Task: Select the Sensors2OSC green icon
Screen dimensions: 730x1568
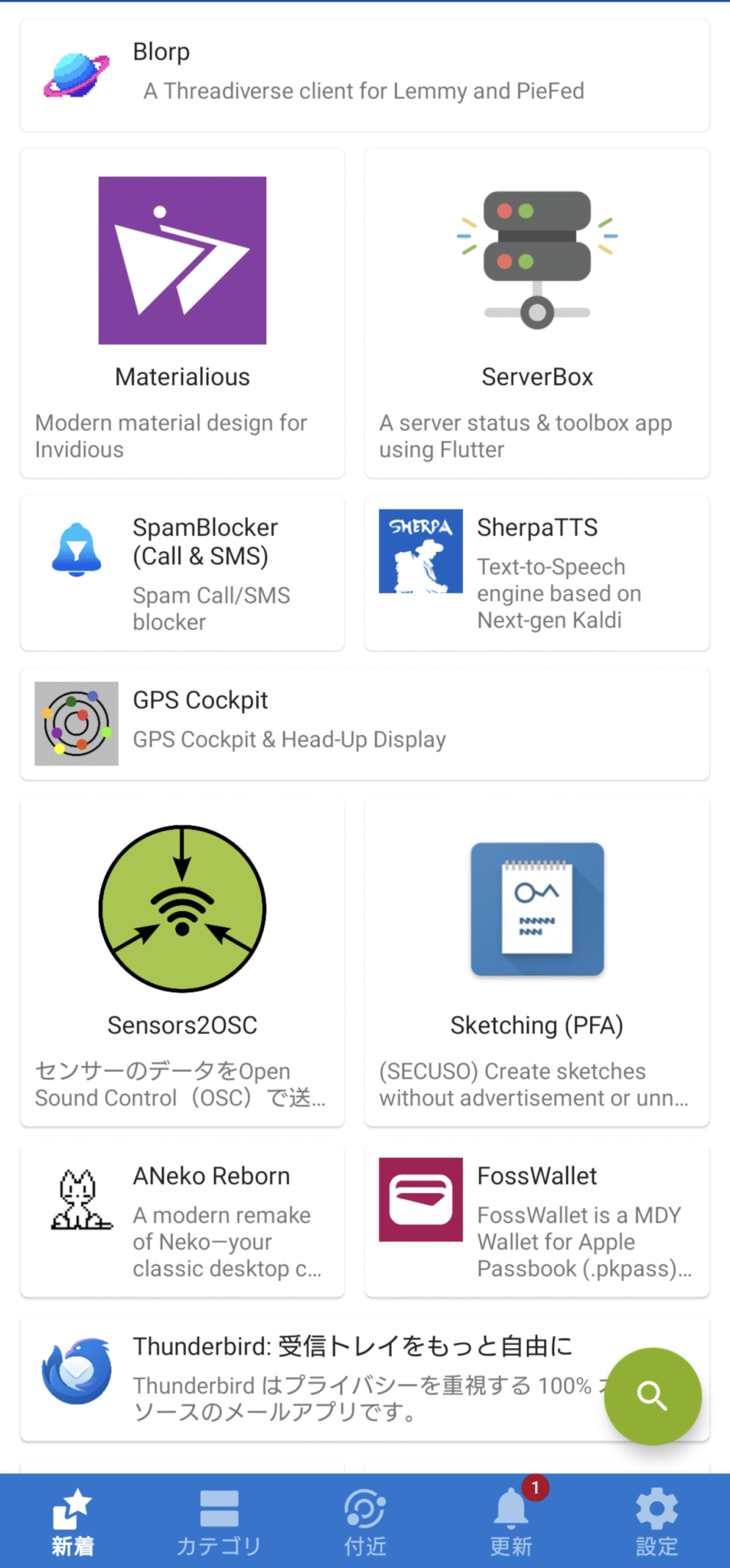Action: pos(182,910)
